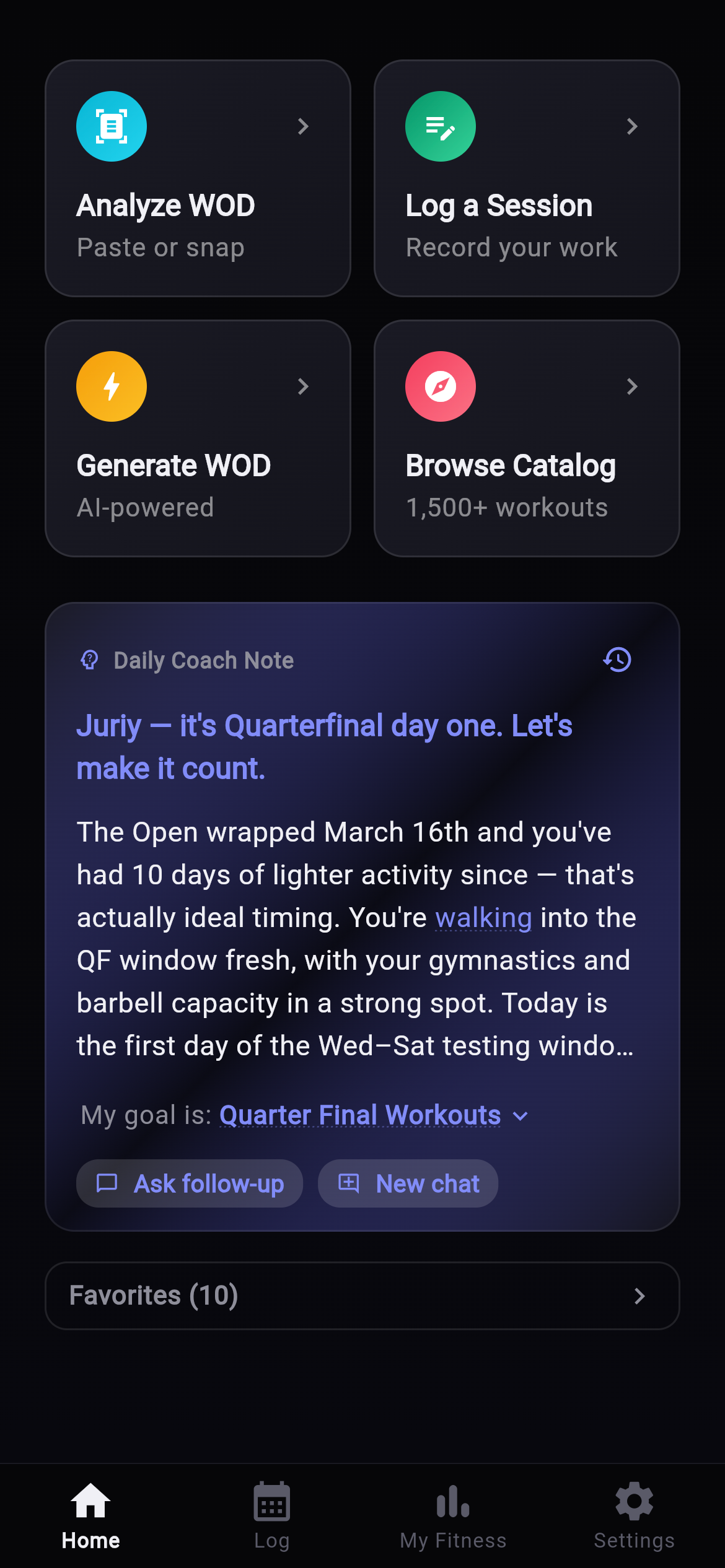Open Favorites (10) list
The width and height of the screenshot is (725, 1568).
(x=362, y=1296)
